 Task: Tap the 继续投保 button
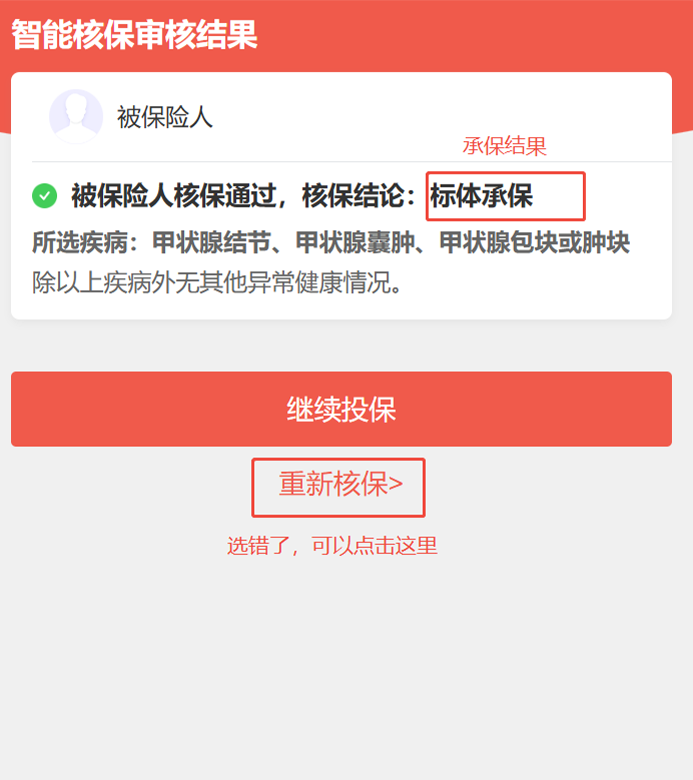[x=341, y=409]
